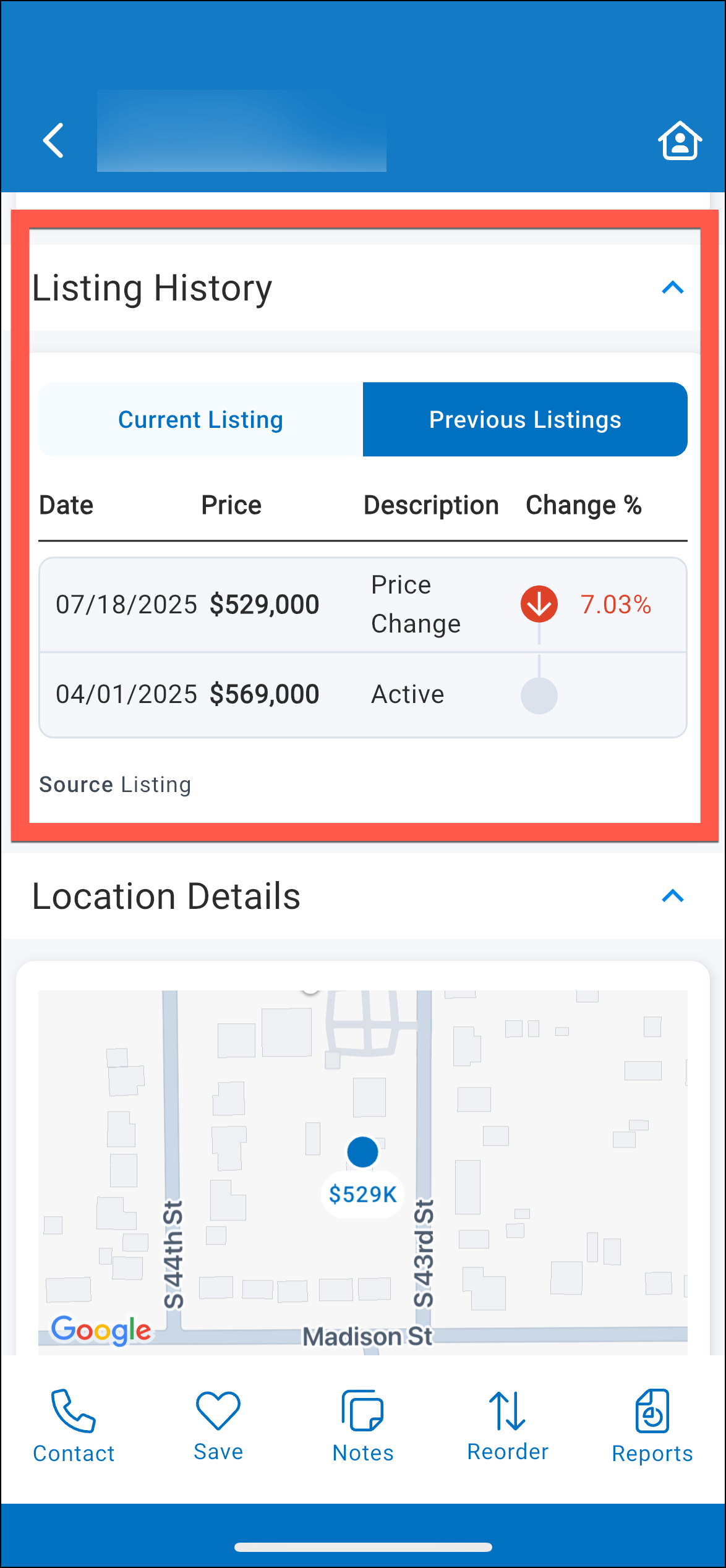
Task: Select the Previous Listings tab
Action: coord(524,420)
